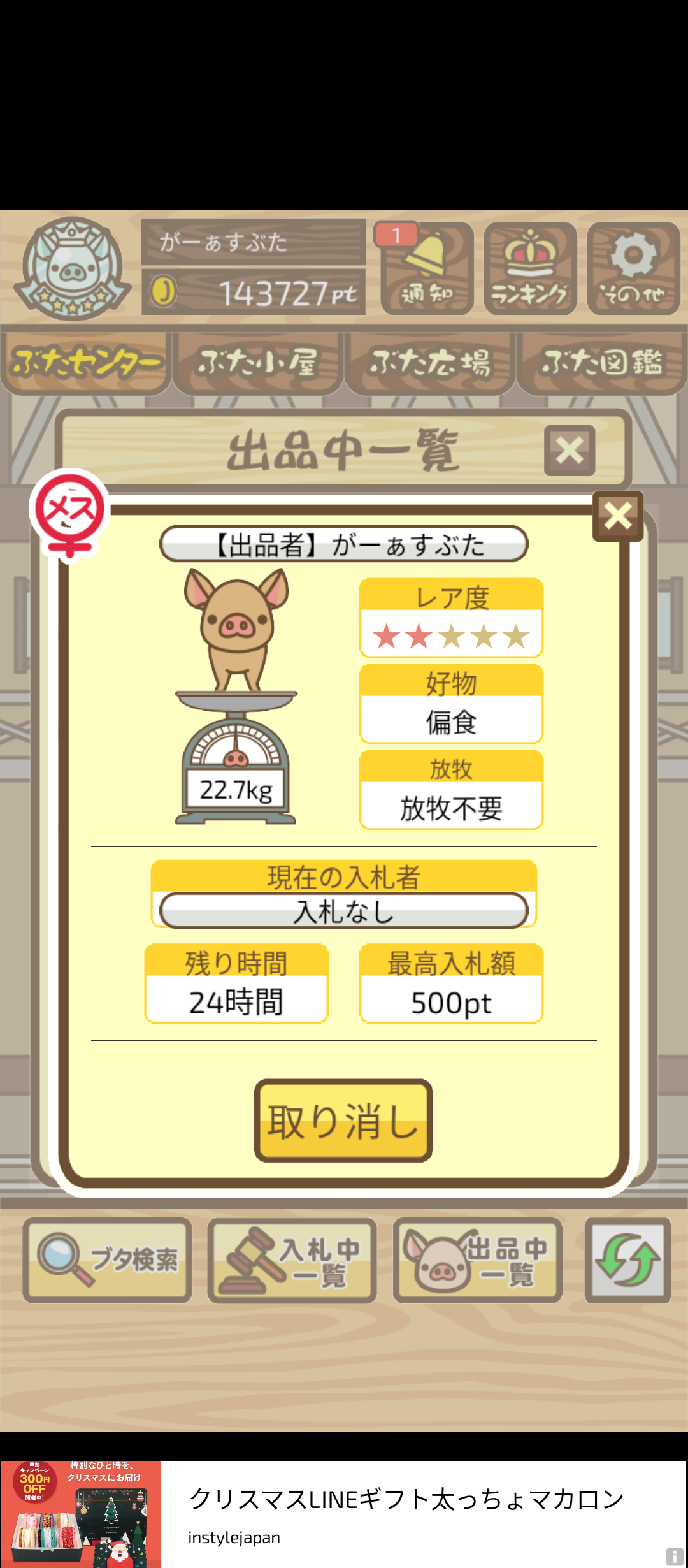This screenshot has height=1568, width=688.
Task: Open 入札中一覧 bidding list
Action: tap(292, 1260)
